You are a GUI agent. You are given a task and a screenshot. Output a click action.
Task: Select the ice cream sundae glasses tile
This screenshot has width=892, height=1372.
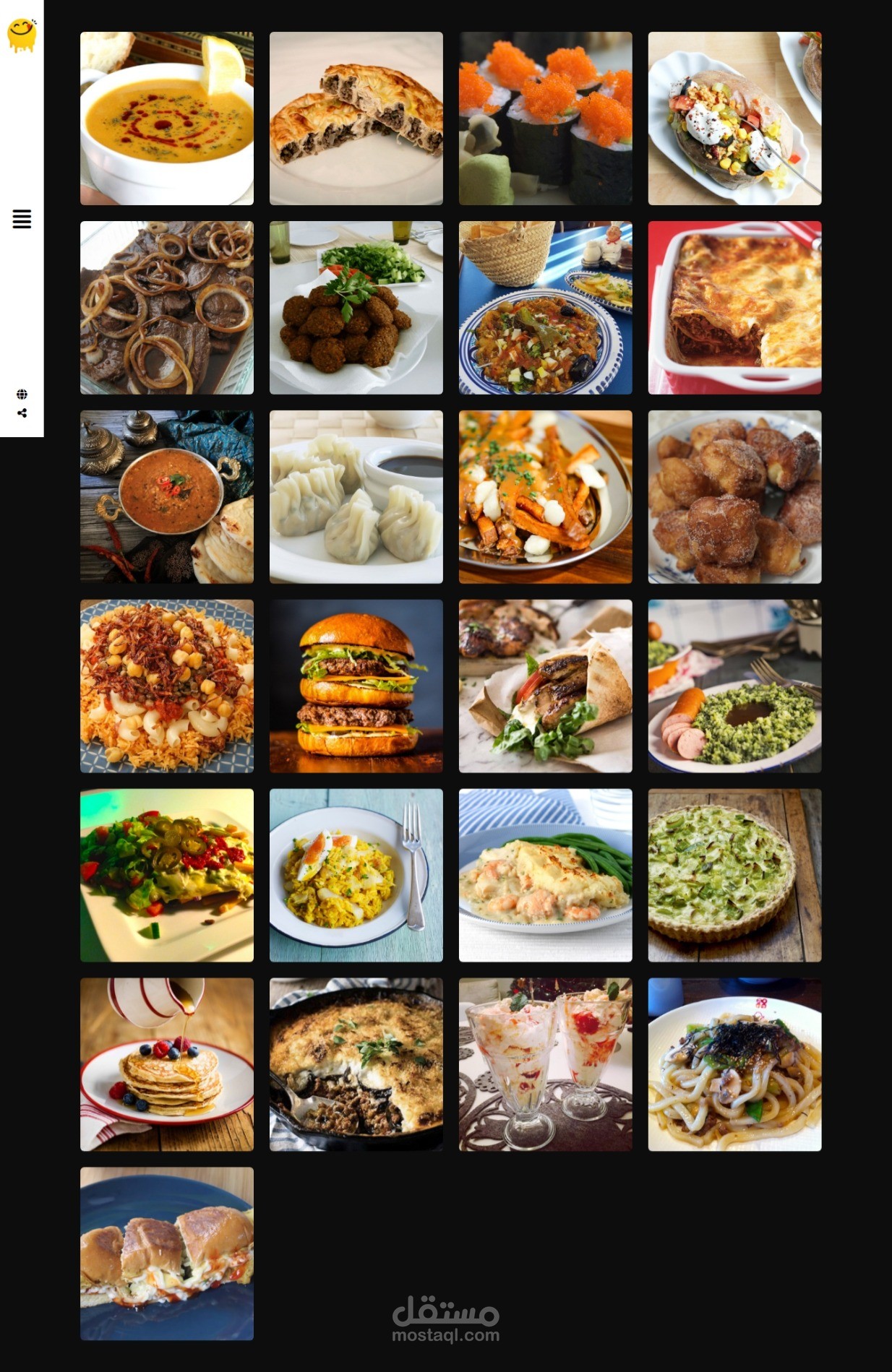pos(545,1065)
